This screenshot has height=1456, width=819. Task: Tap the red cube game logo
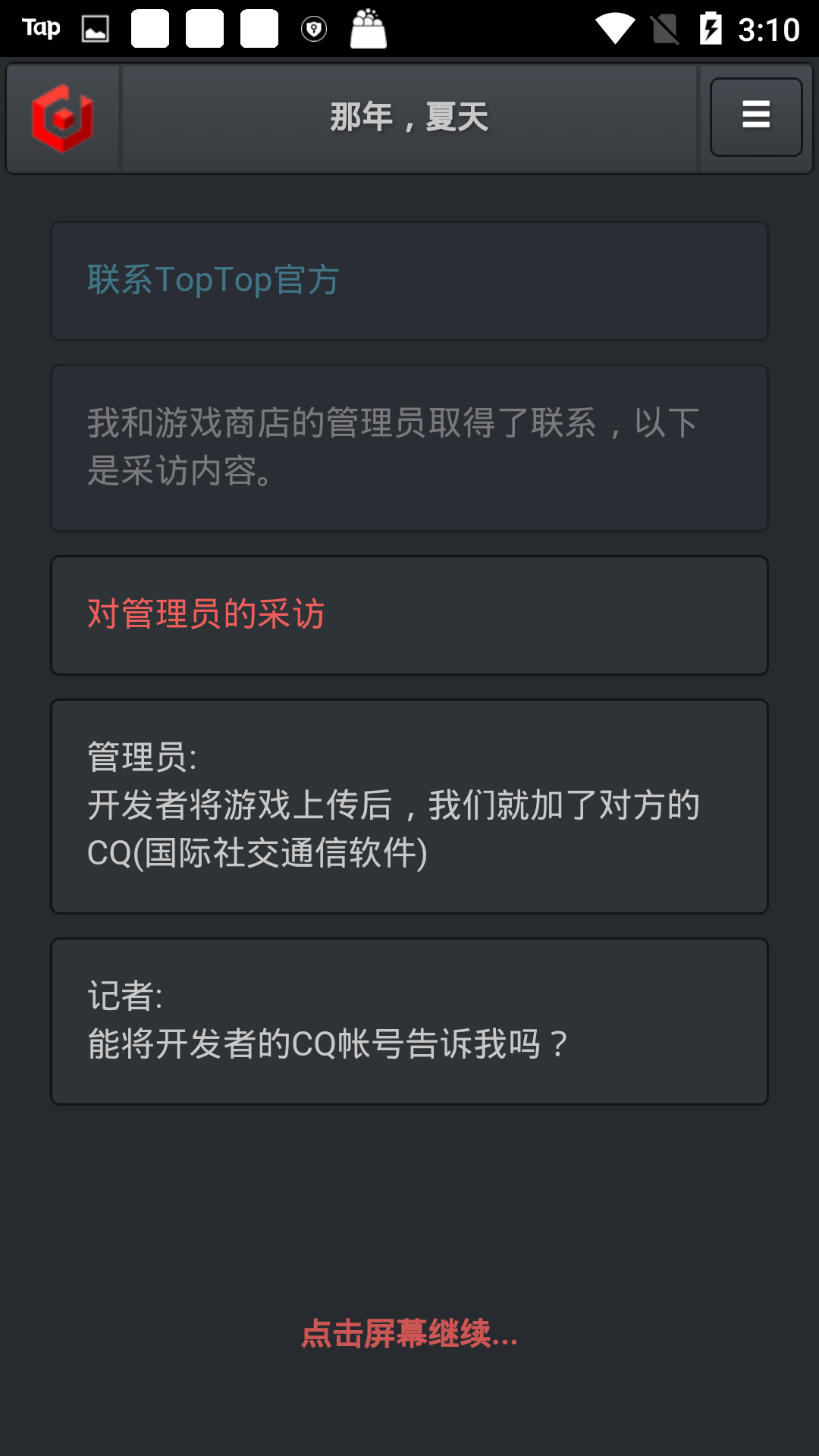tap(63, 117)
